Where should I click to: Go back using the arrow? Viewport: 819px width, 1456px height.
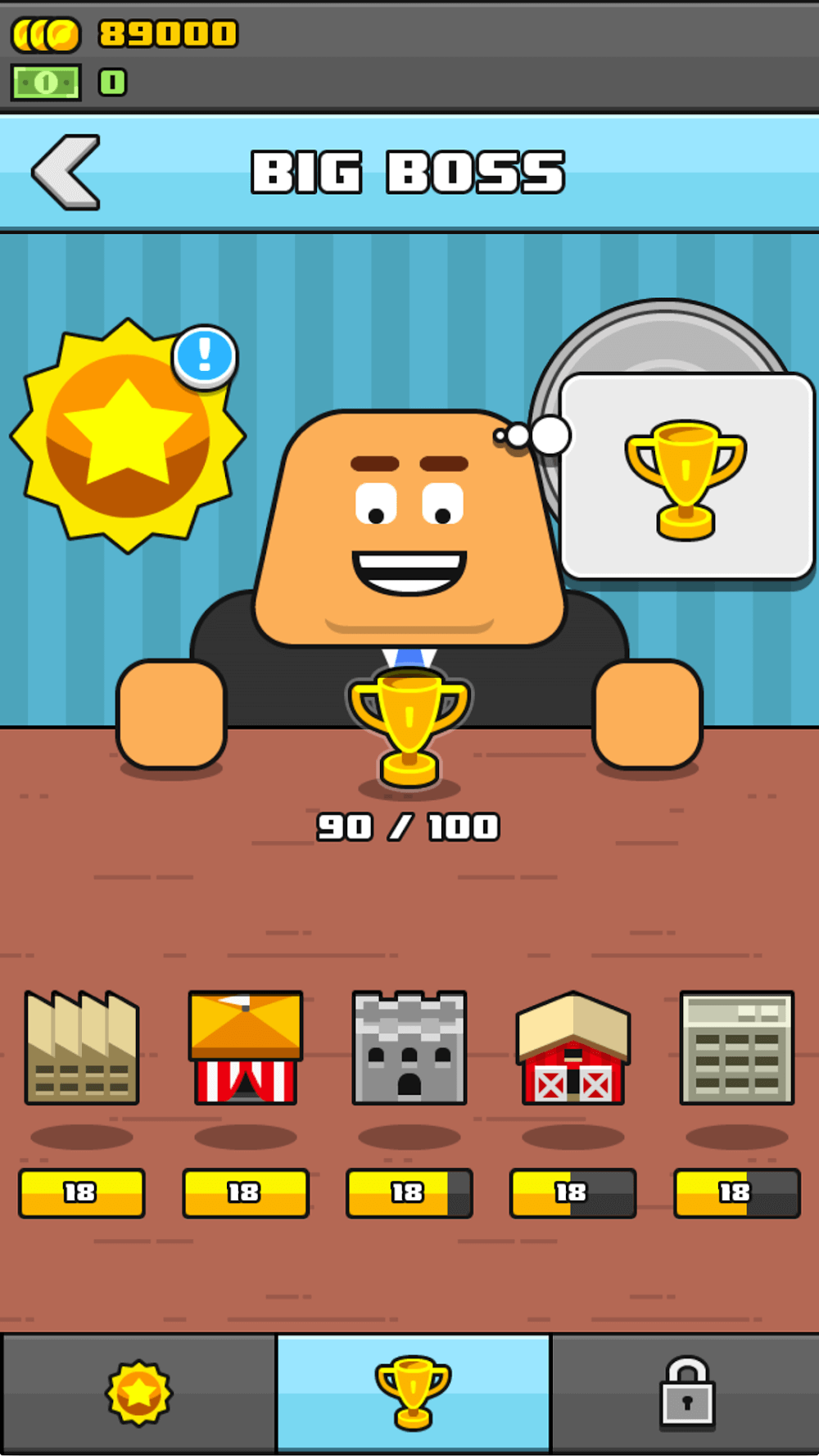(x=67, y=173)
